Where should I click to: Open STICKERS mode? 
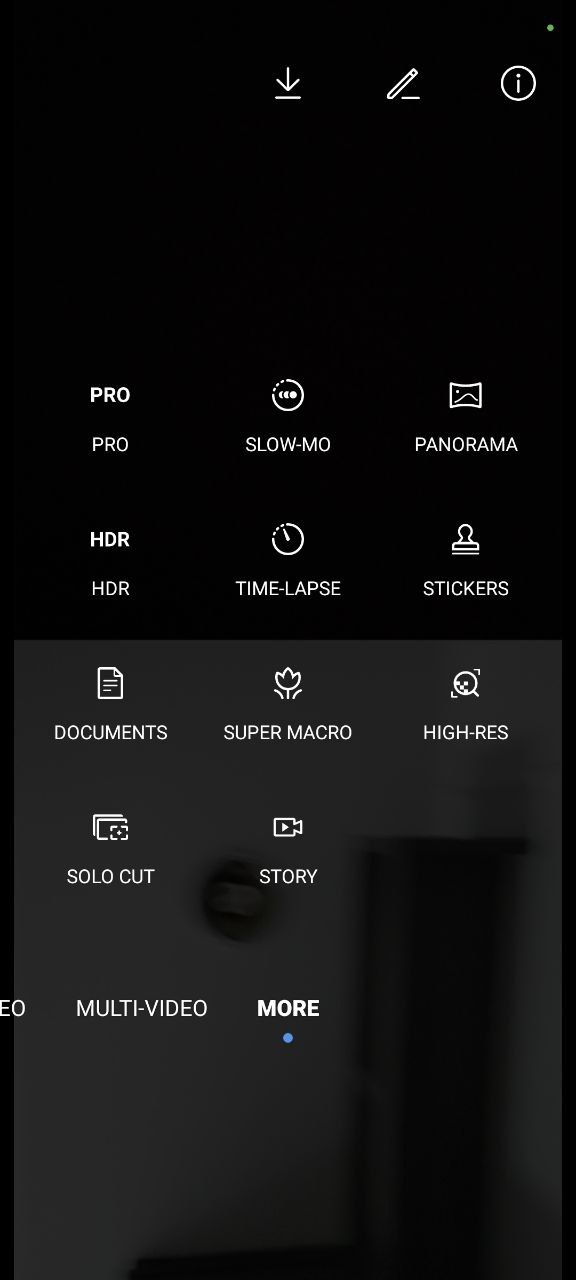pyautogui.click(x=466, y=562)
